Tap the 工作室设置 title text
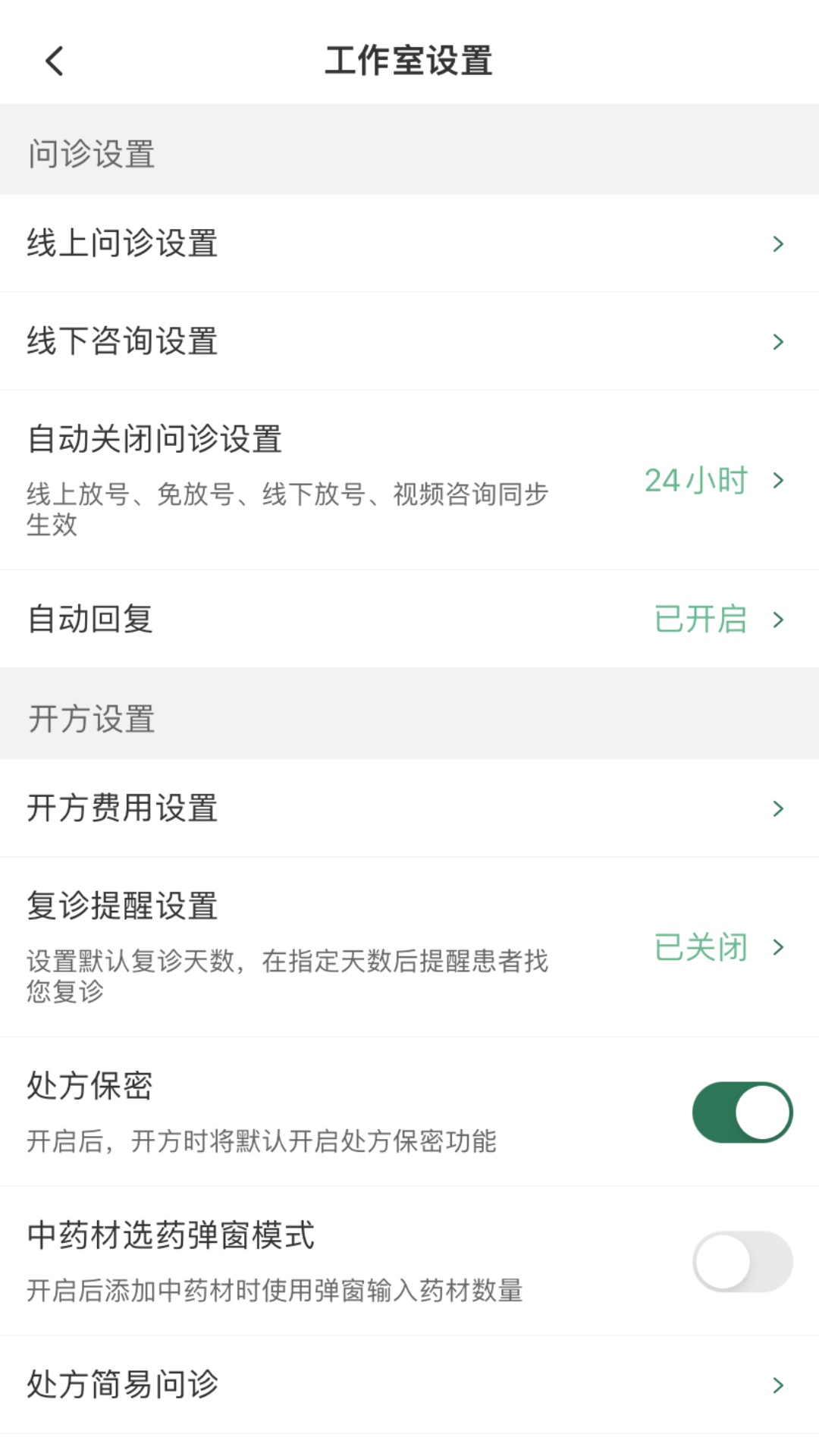This screenshot has height=1456, width=819. 409,61
